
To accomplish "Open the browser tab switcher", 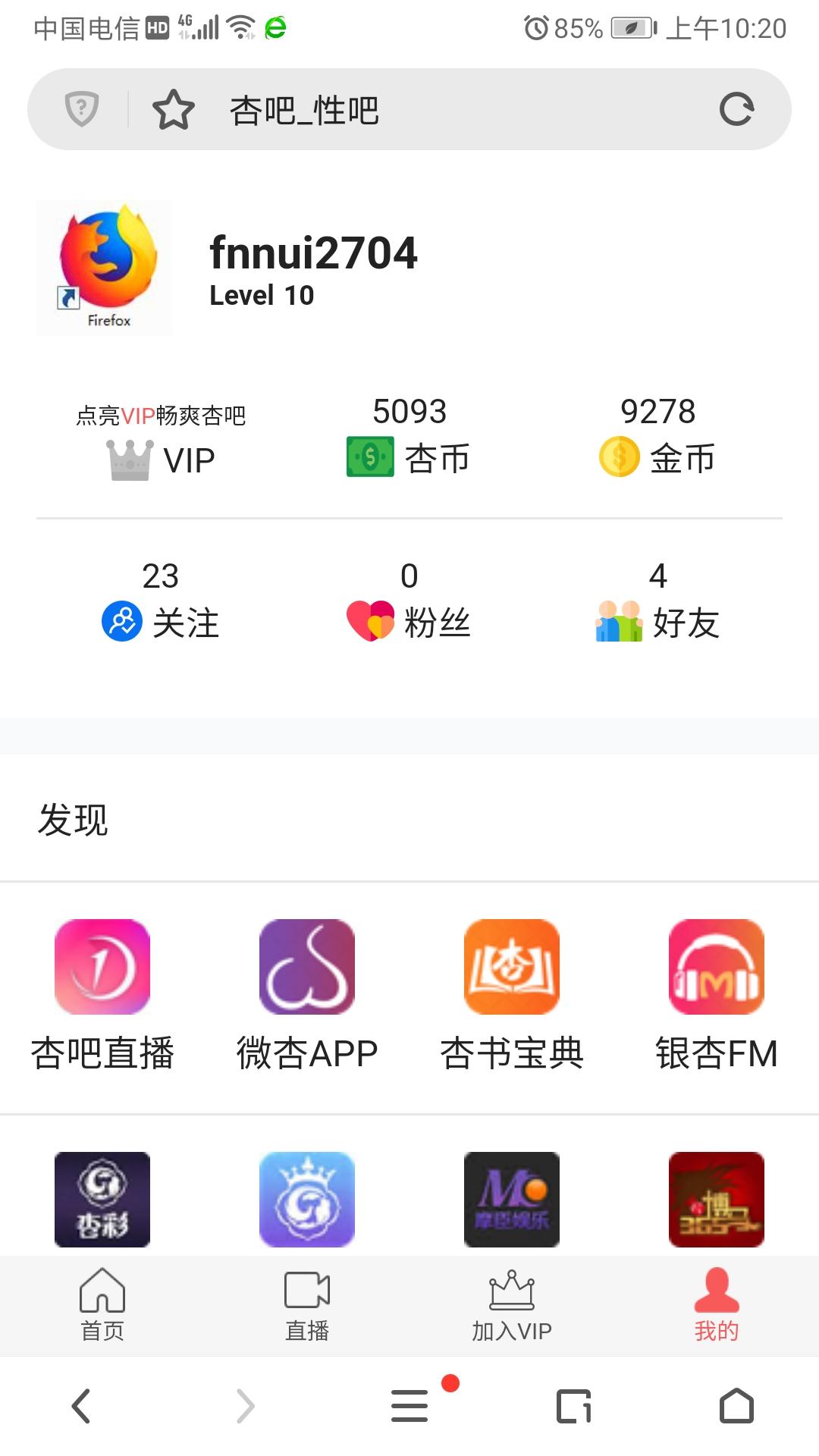I will (x=573, y=1406).
